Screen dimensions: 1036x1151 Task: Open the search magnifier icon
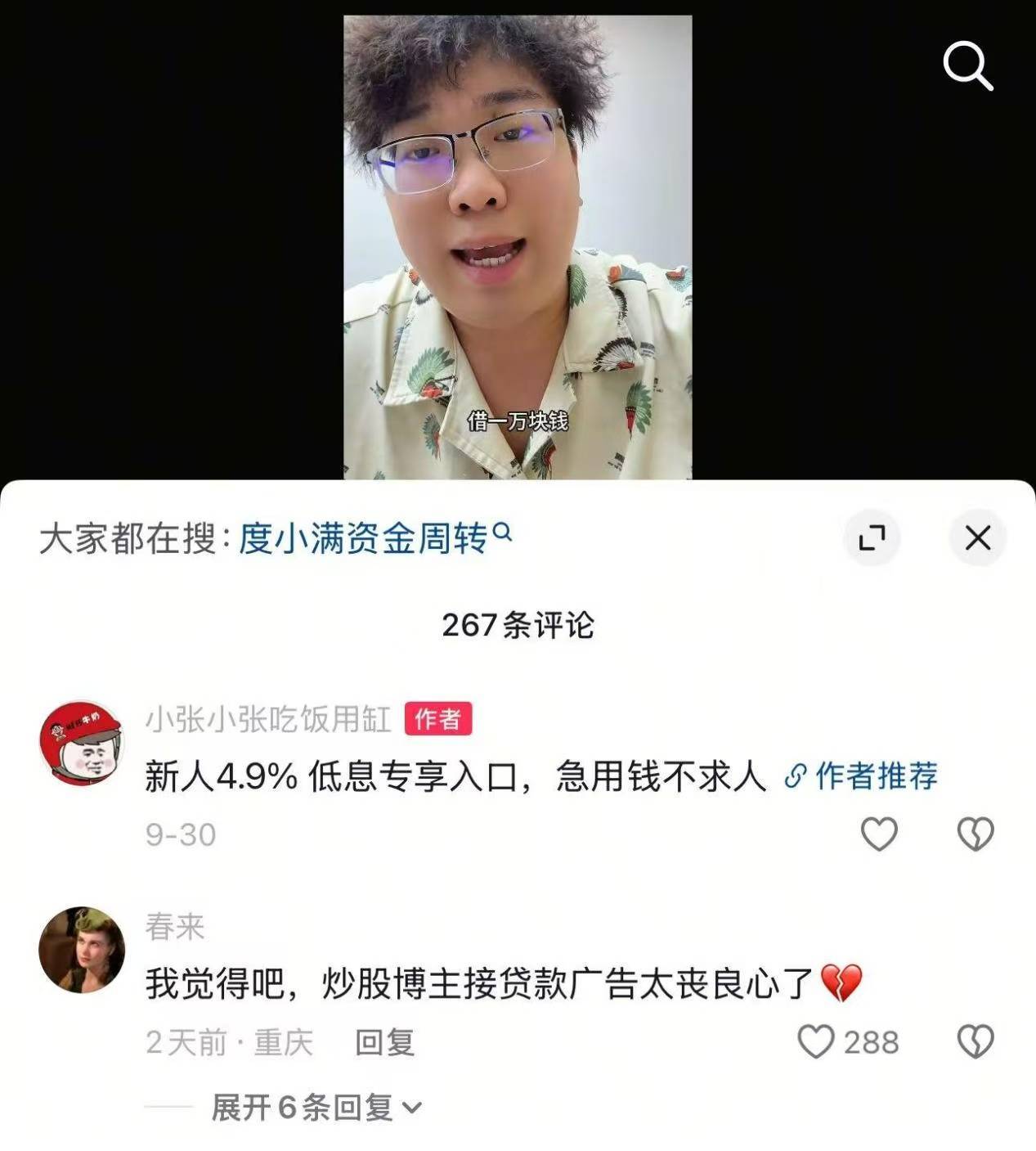[967, 65]
